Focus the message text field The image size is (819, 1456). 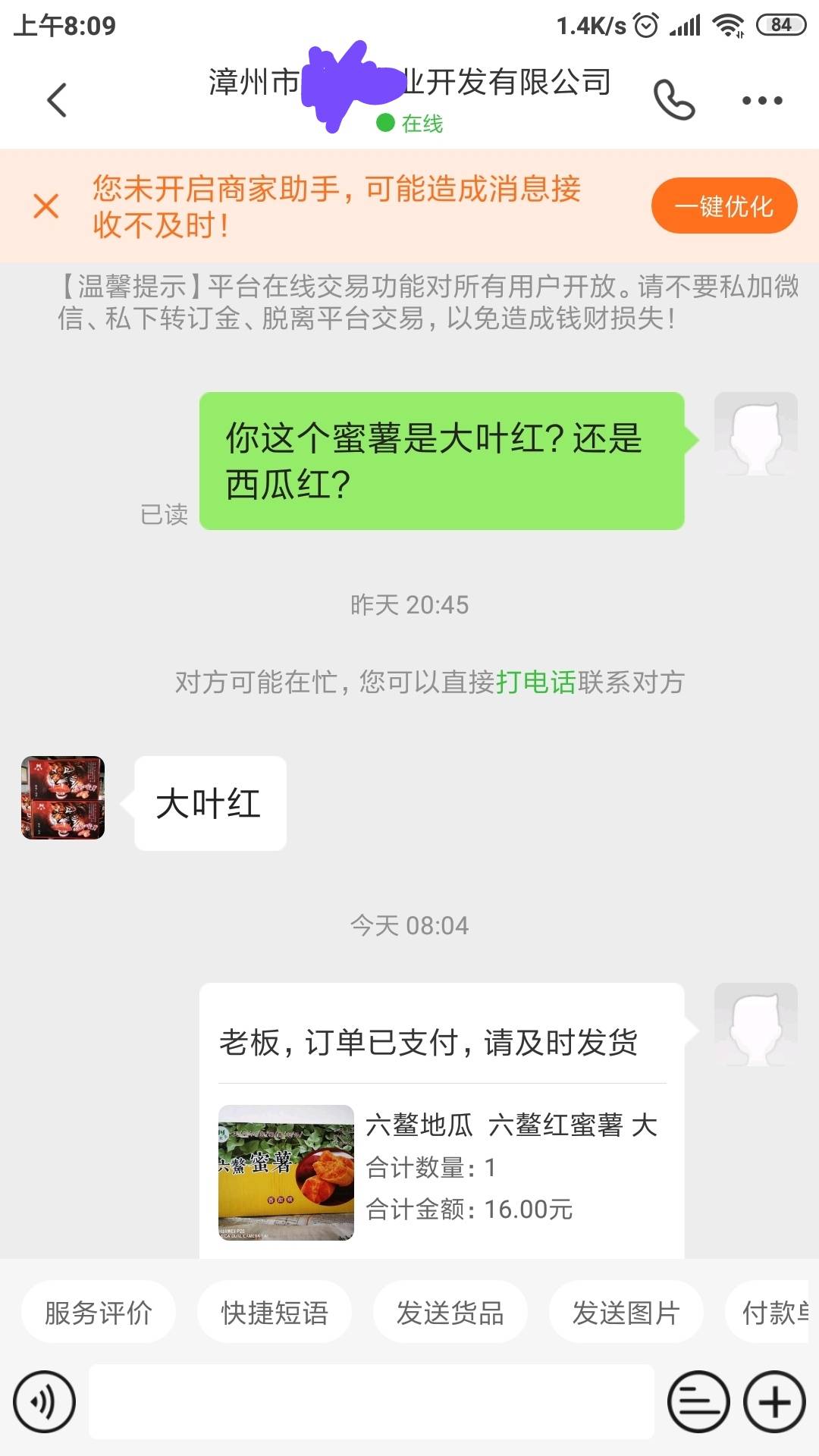[x=372, y=1402]
